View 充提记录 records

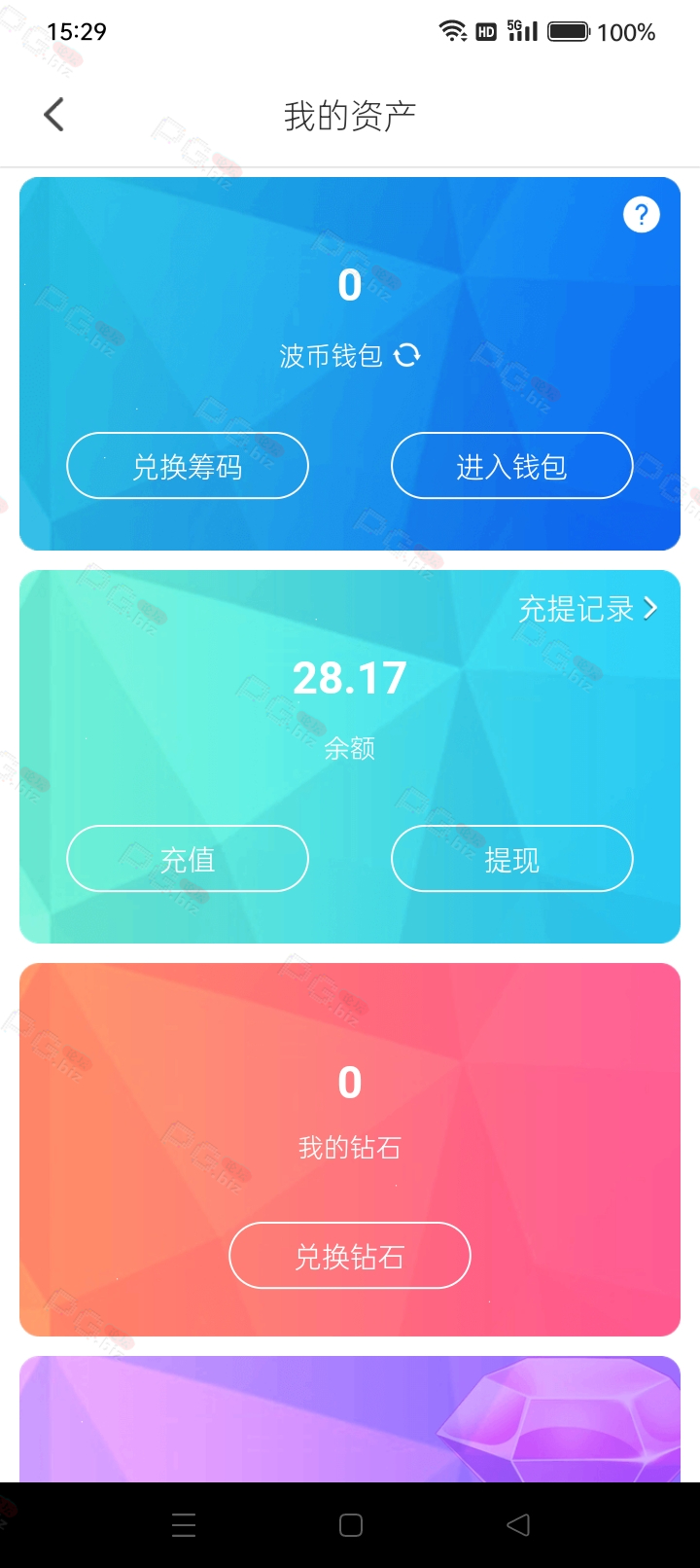[x=588, y=609]
